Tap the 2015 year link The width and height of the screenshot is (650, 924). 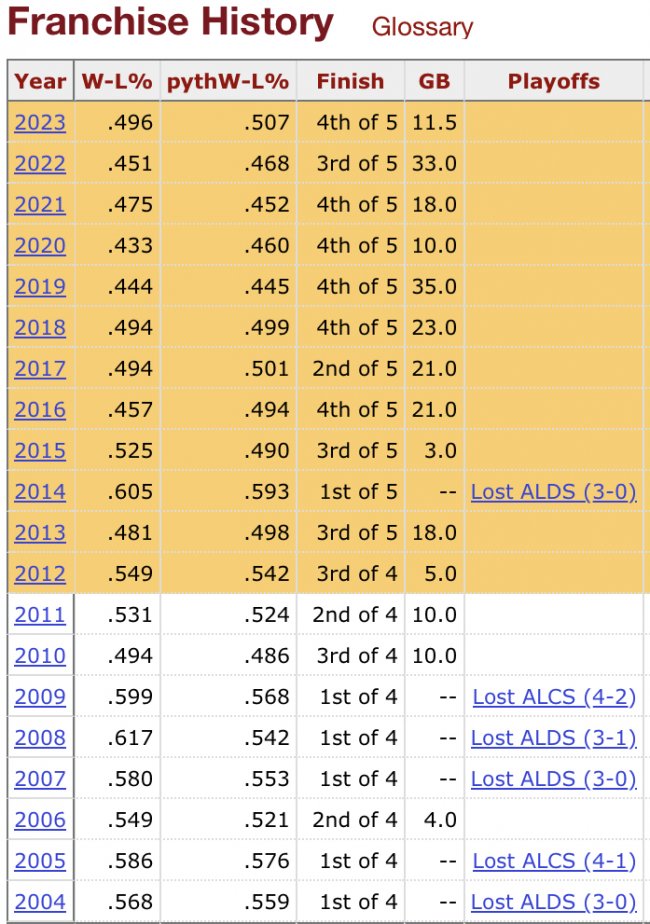point(40,451)
